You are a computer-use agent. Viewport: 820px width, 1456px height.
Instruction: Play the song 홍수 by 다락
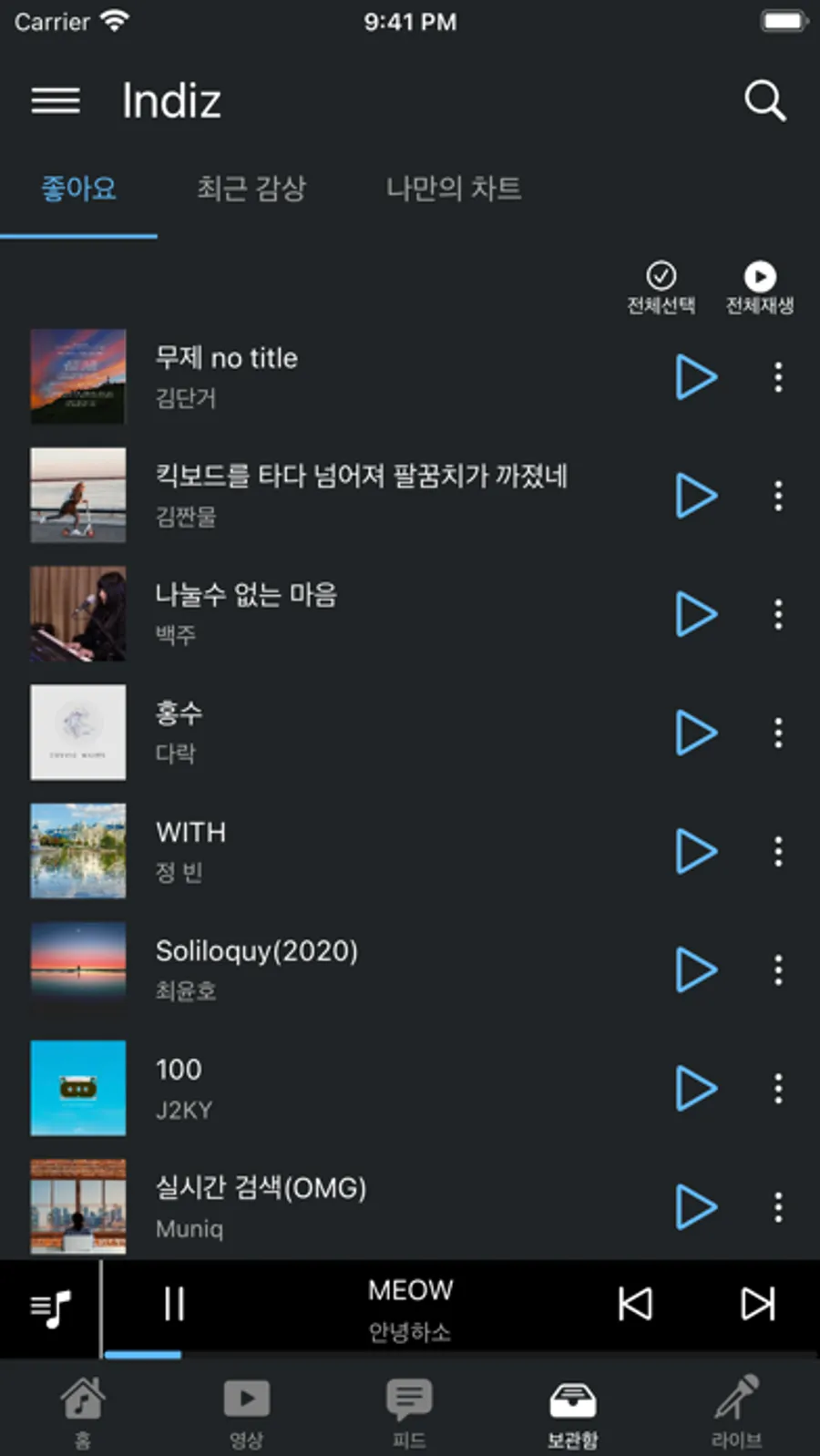point(696,733)
